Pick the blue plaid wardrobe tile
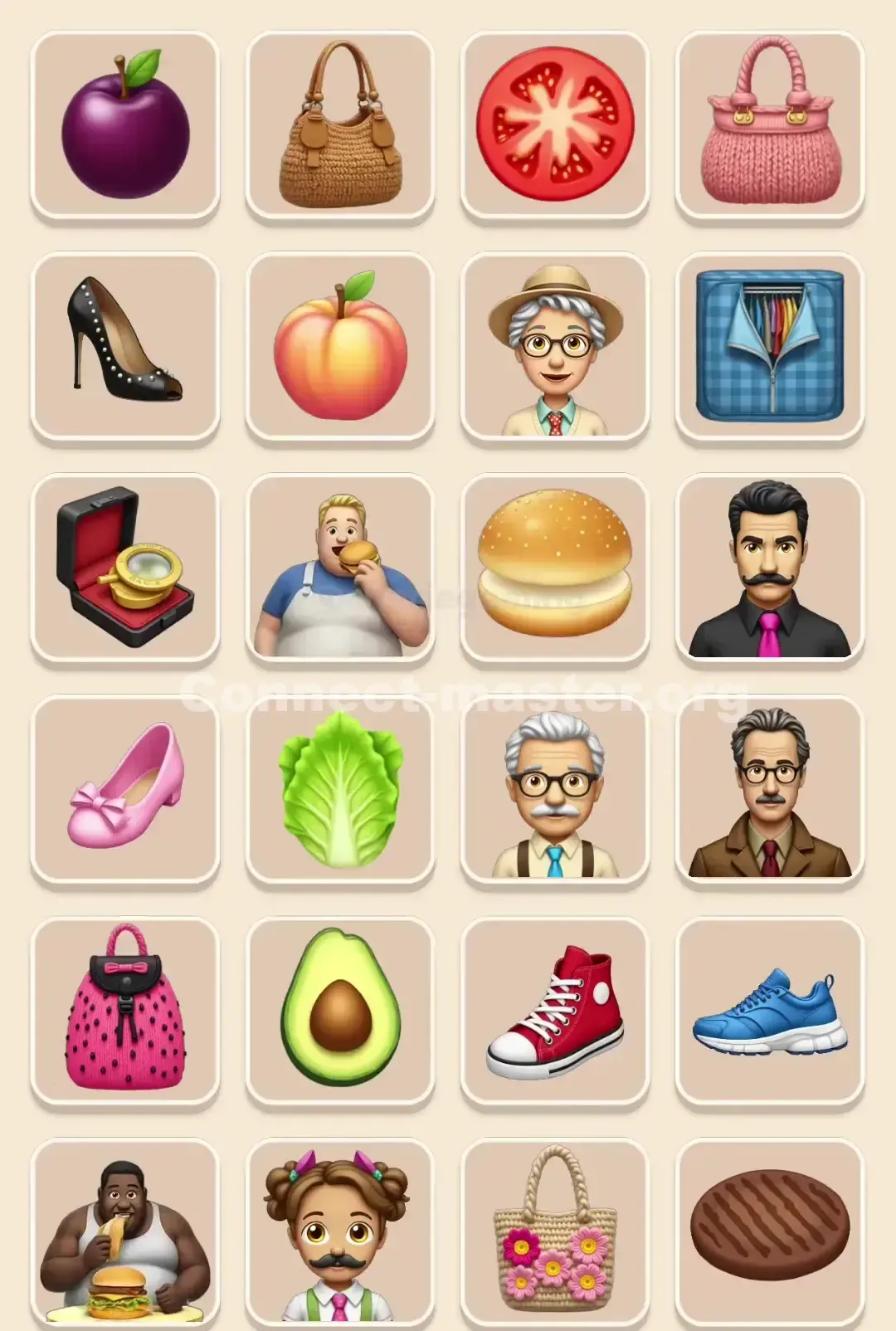 click(770, 347)
